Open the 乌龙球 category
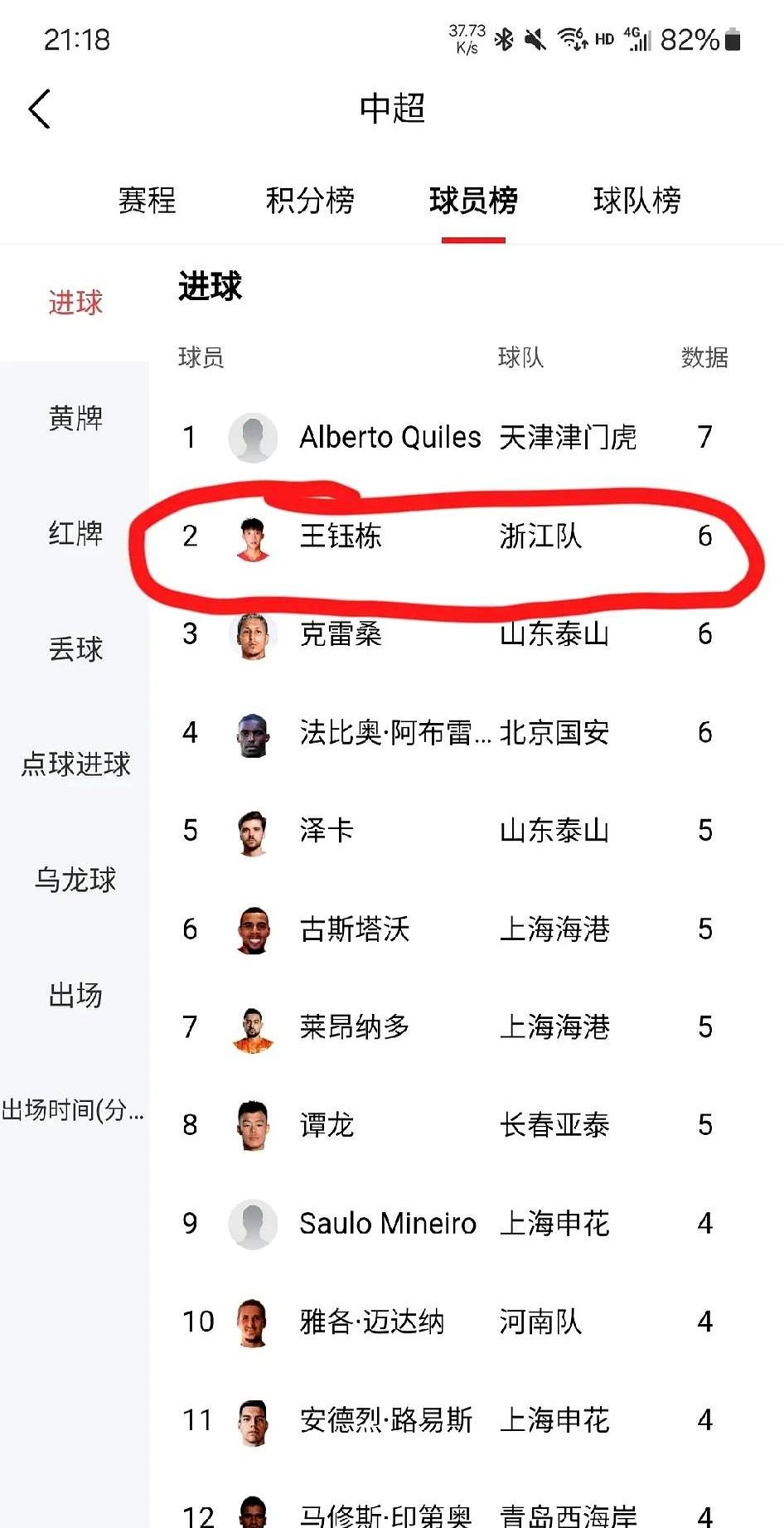 (x=75, y=879)
